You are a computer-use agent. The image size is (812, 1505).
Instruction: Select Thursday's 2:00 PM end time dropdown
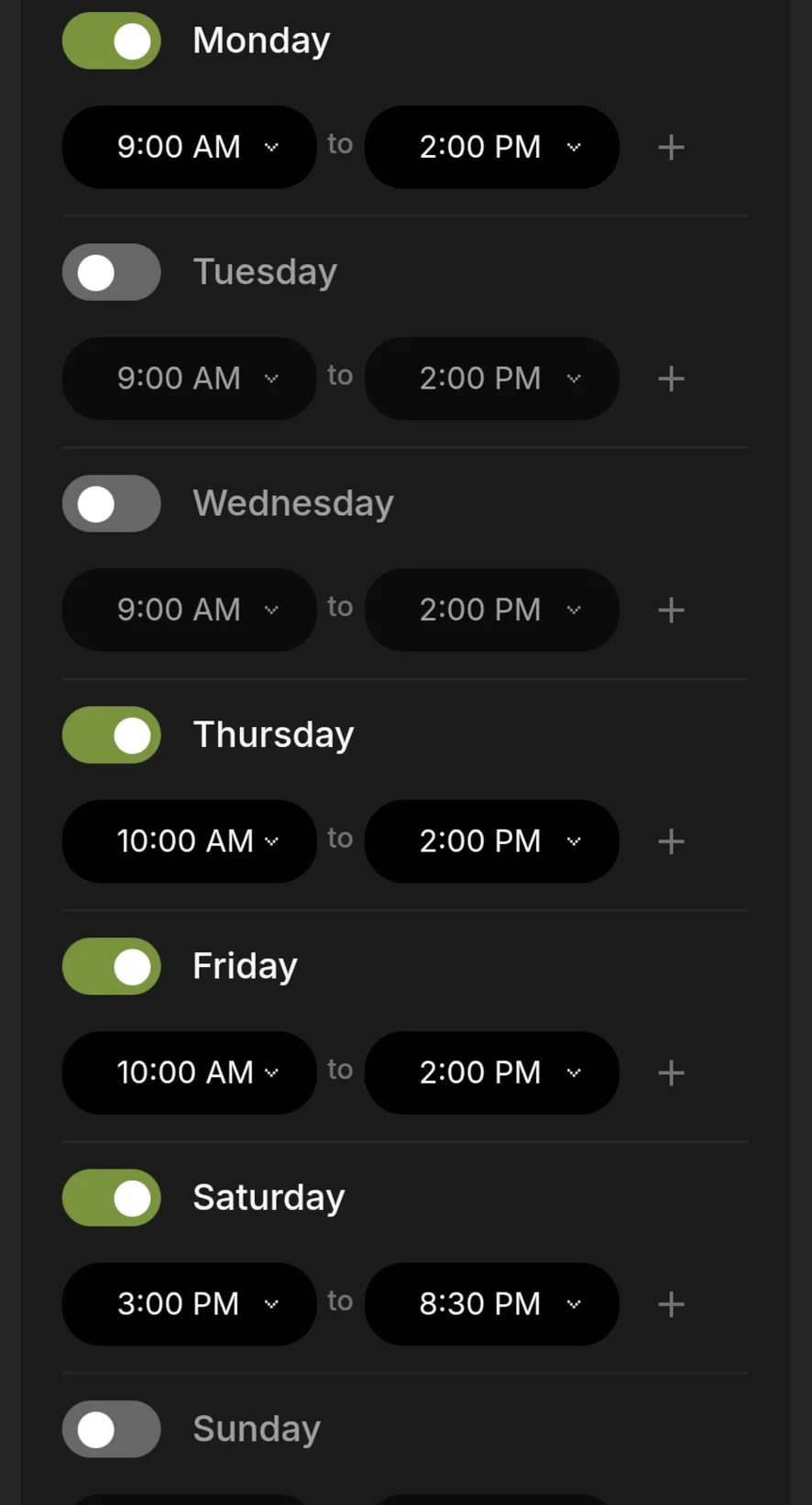492,841
